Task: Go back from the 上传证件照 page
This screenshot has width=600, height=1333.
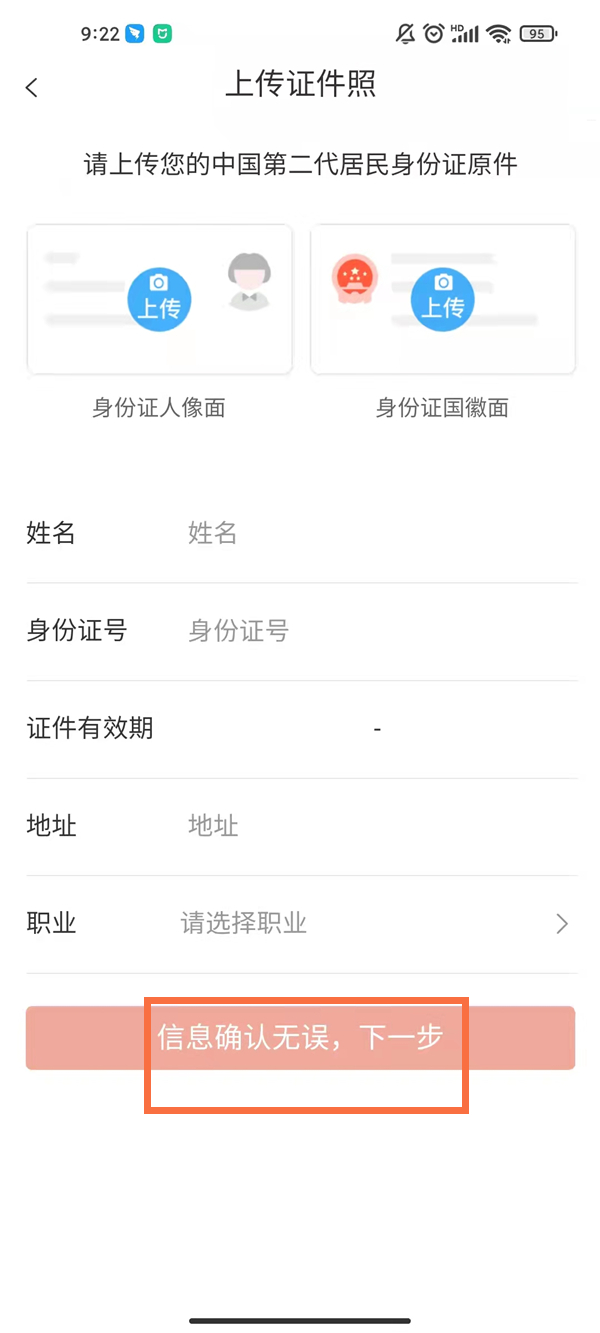Action: click(32, 88)
